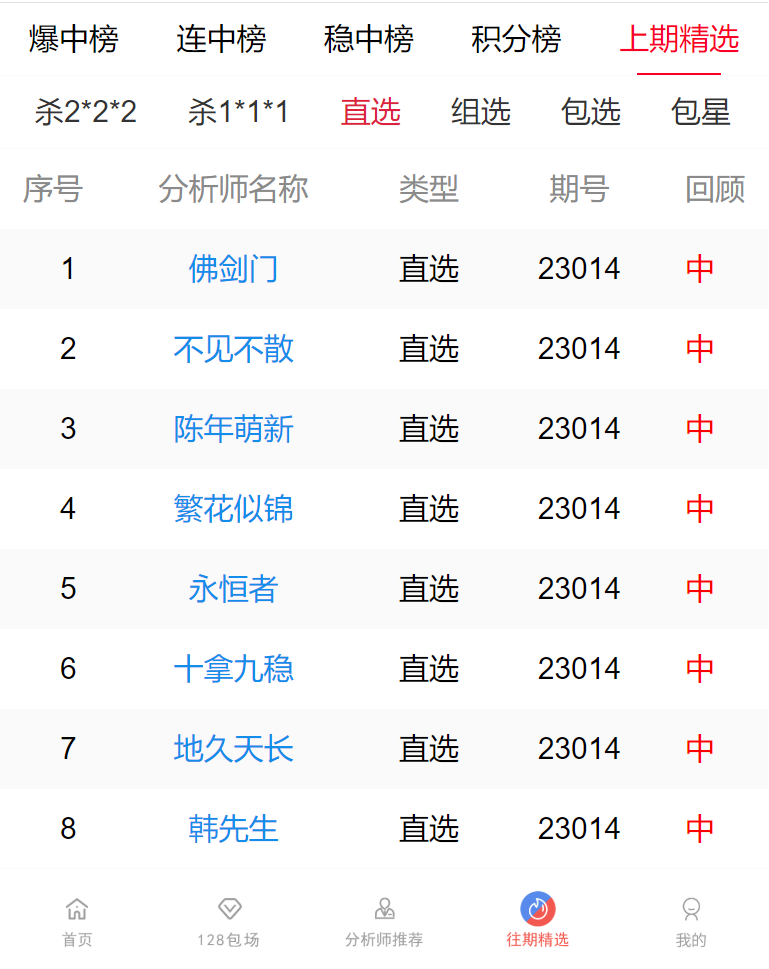Open analyst 不见不散
Viewport: 769px width, 969px height.
point(233,349)
